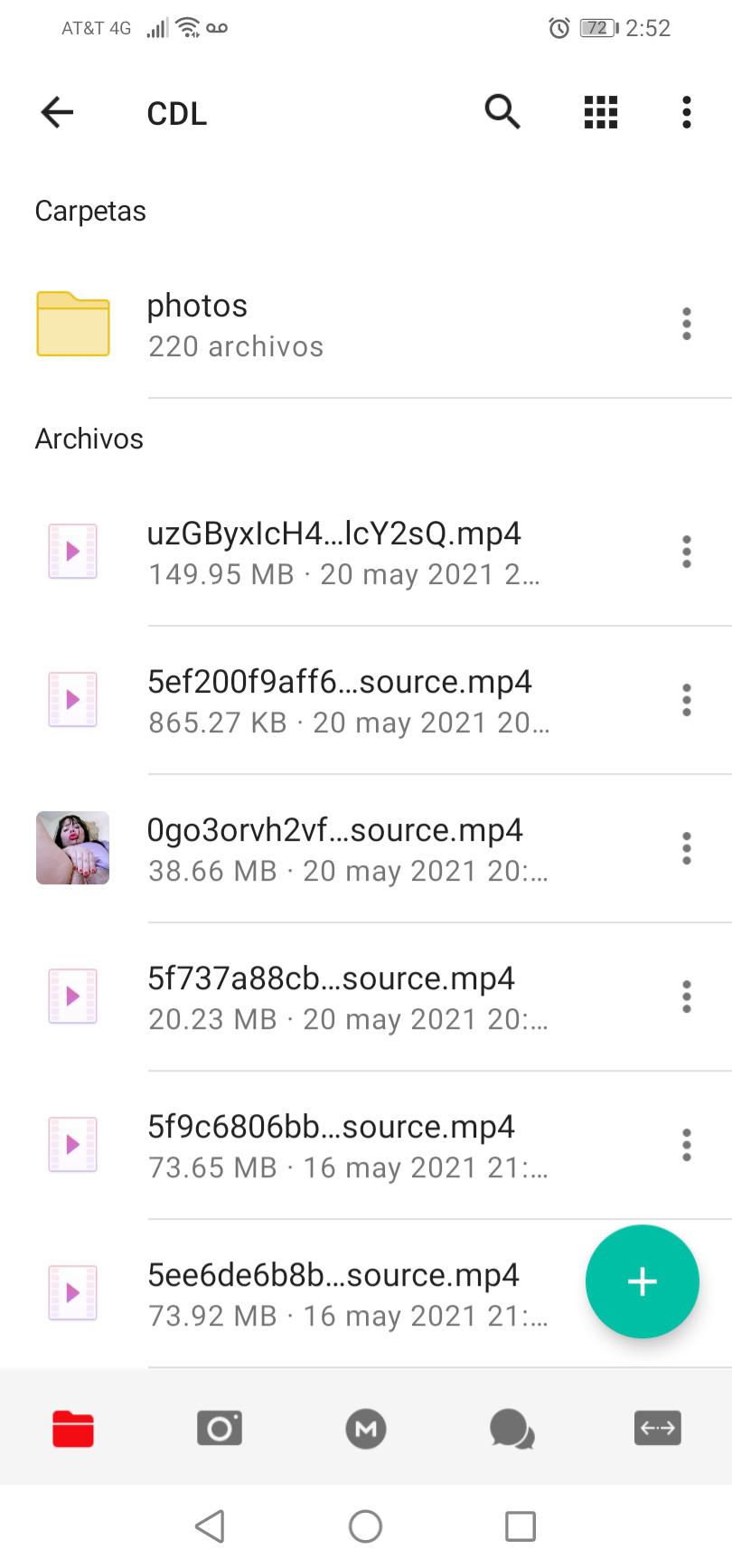Open the 5f9c6806bb source video
The width and height of the screenshot is (732, 1568).
tap(331, 1145)
